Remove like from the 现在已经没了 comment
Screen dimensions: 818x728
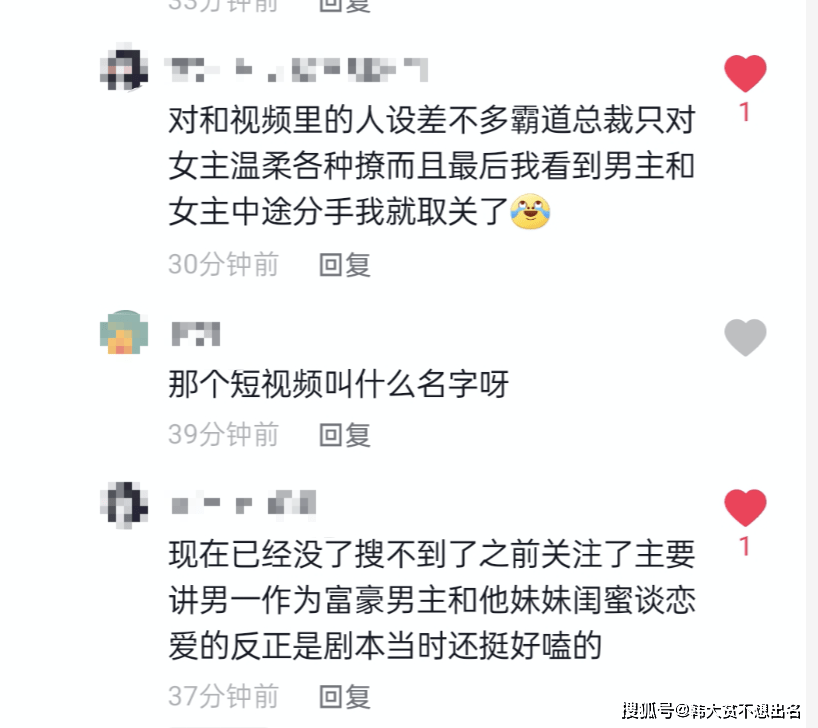[x=745, y=509]
